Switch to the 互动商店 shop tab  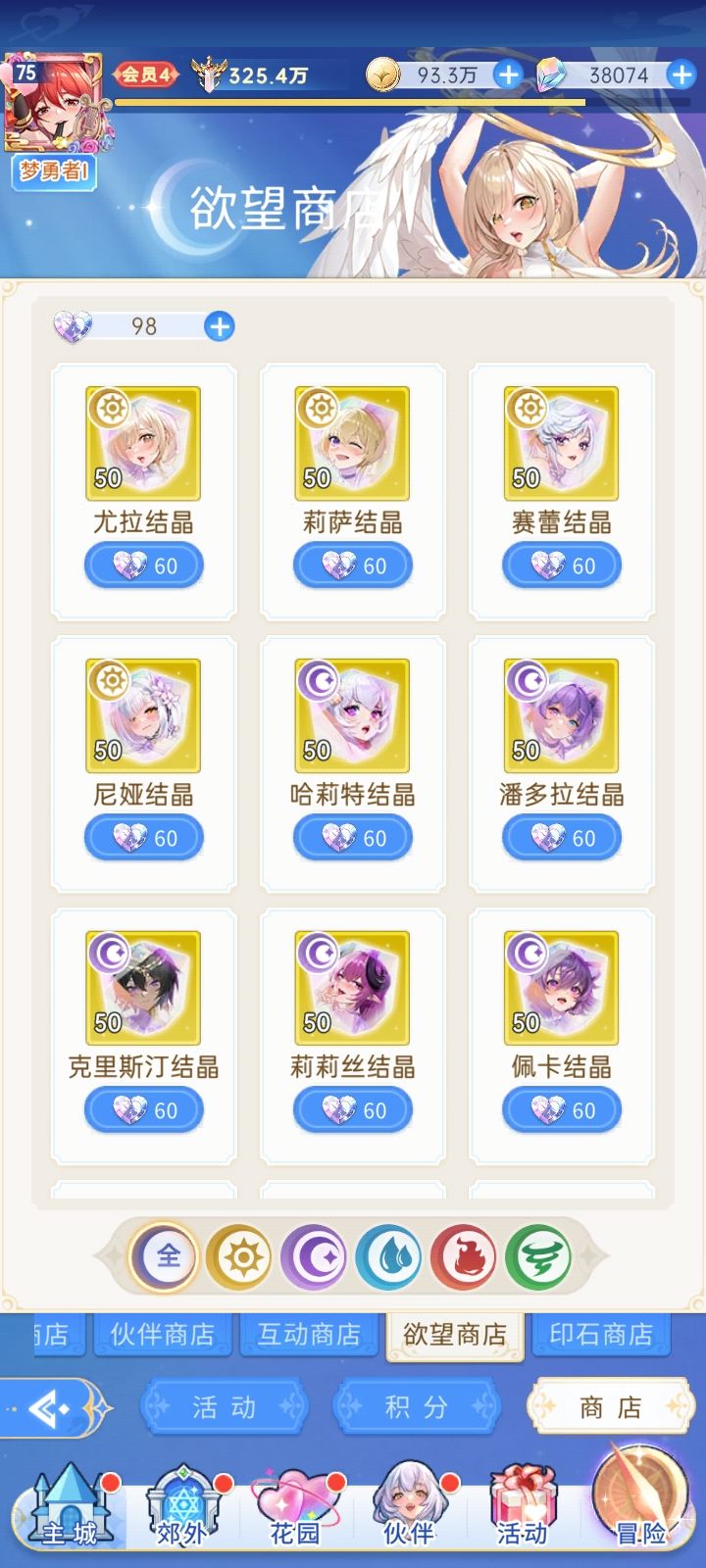(x=309, y=1335)
